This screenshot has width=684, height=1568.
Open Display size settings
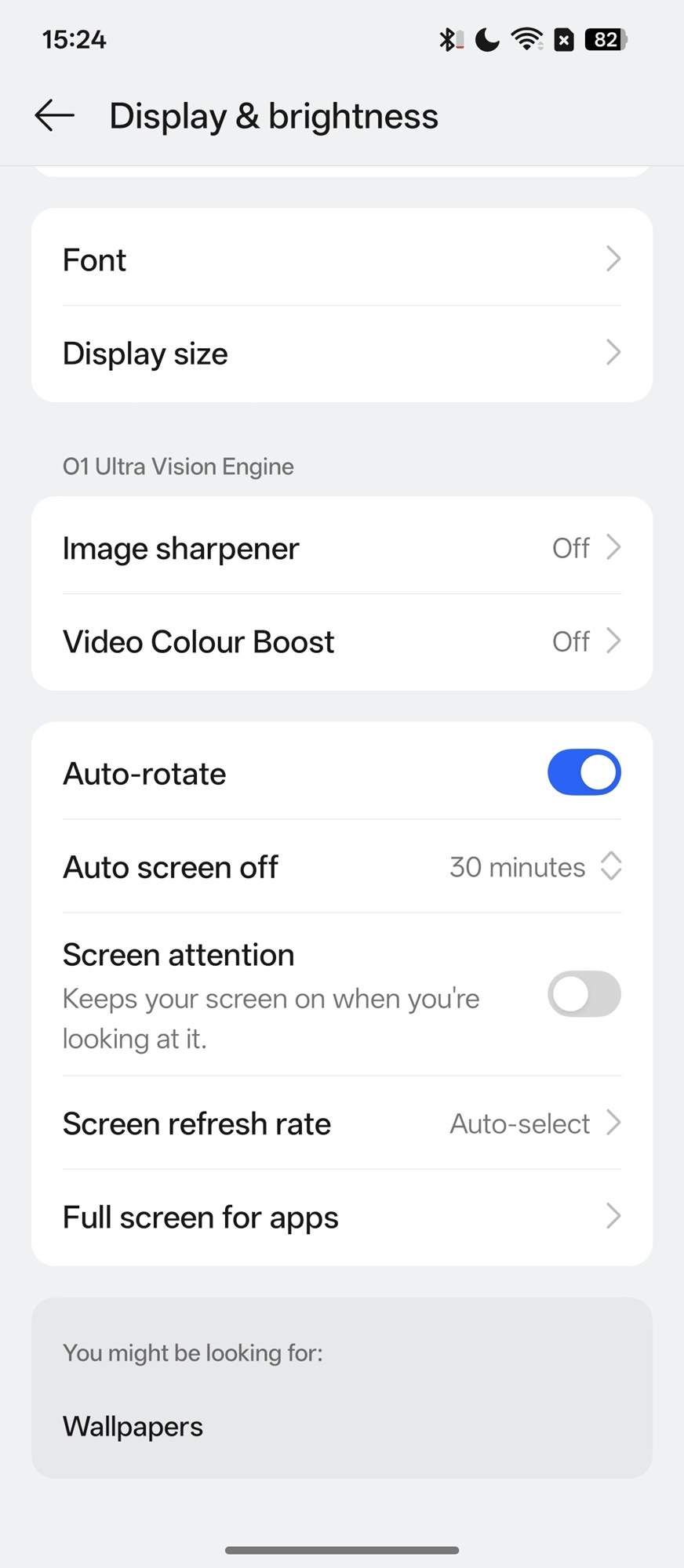point(341,354)
